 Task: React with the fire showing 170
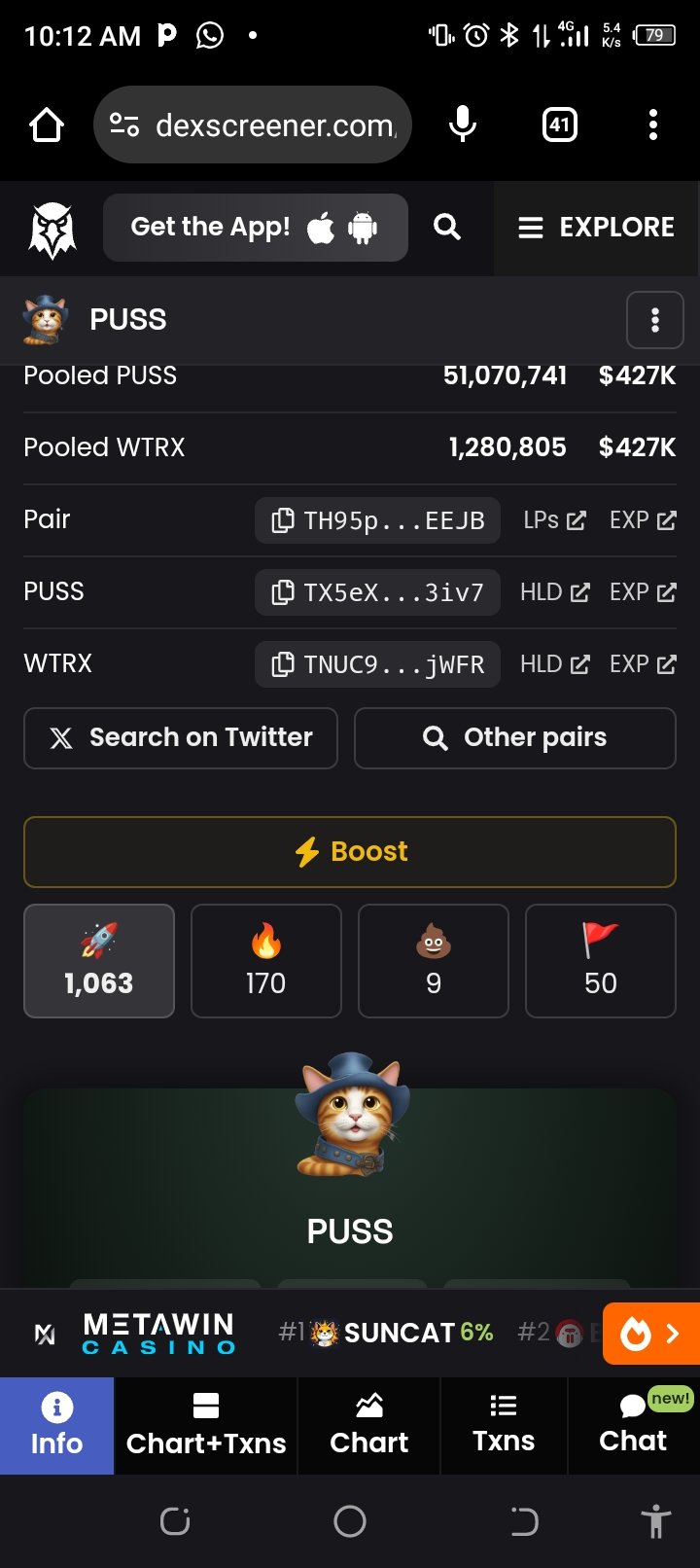pyautogui.click(x=266, y=961)
